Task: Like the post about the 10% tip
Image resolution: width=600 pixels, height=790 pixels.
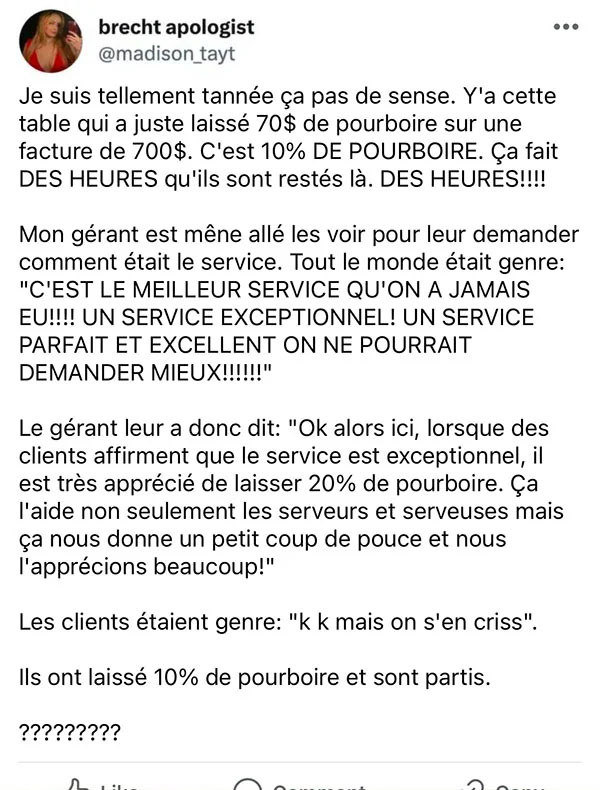Action: (x=102, y=784)
